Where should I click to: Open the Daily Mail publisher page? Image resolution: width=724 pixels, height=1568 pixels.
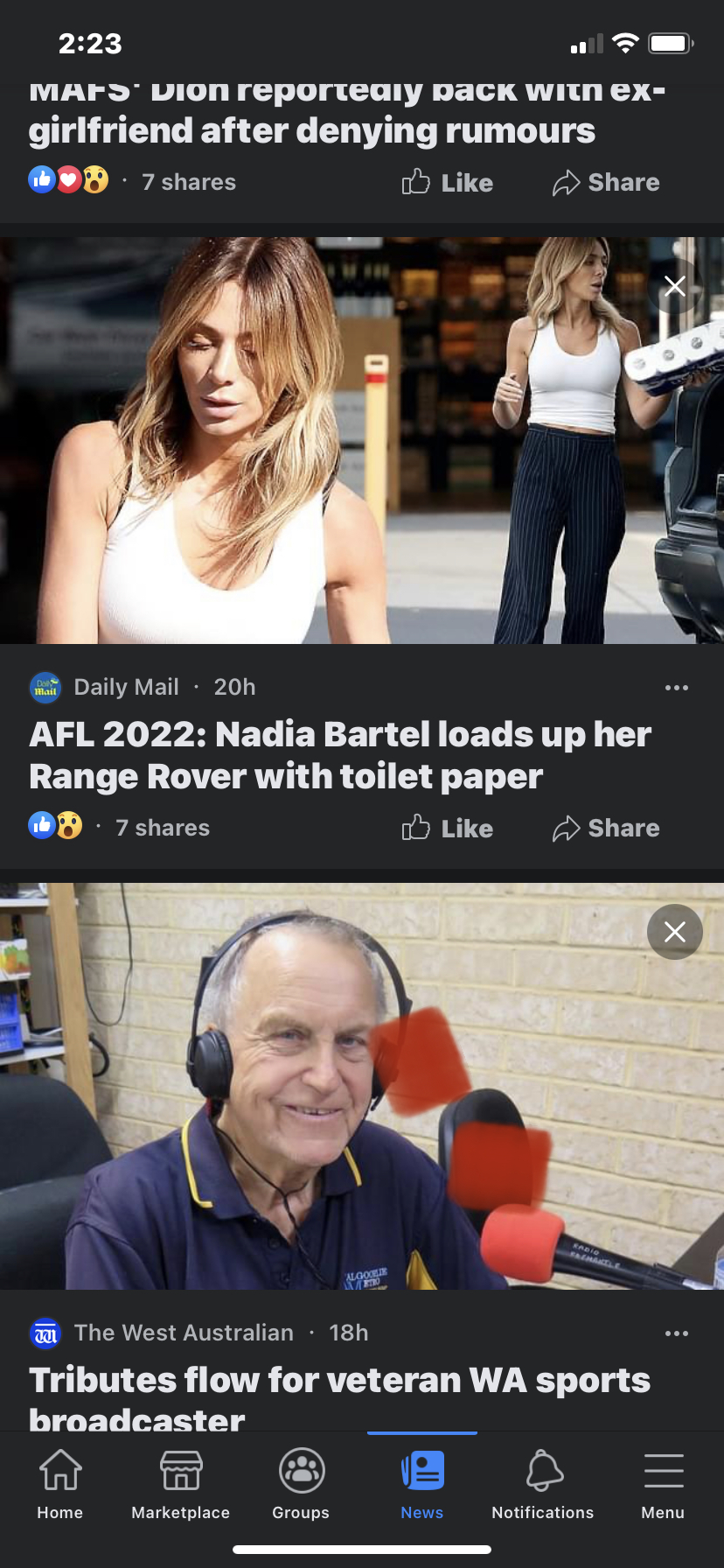pyautogui.click(x=126, y=687)
